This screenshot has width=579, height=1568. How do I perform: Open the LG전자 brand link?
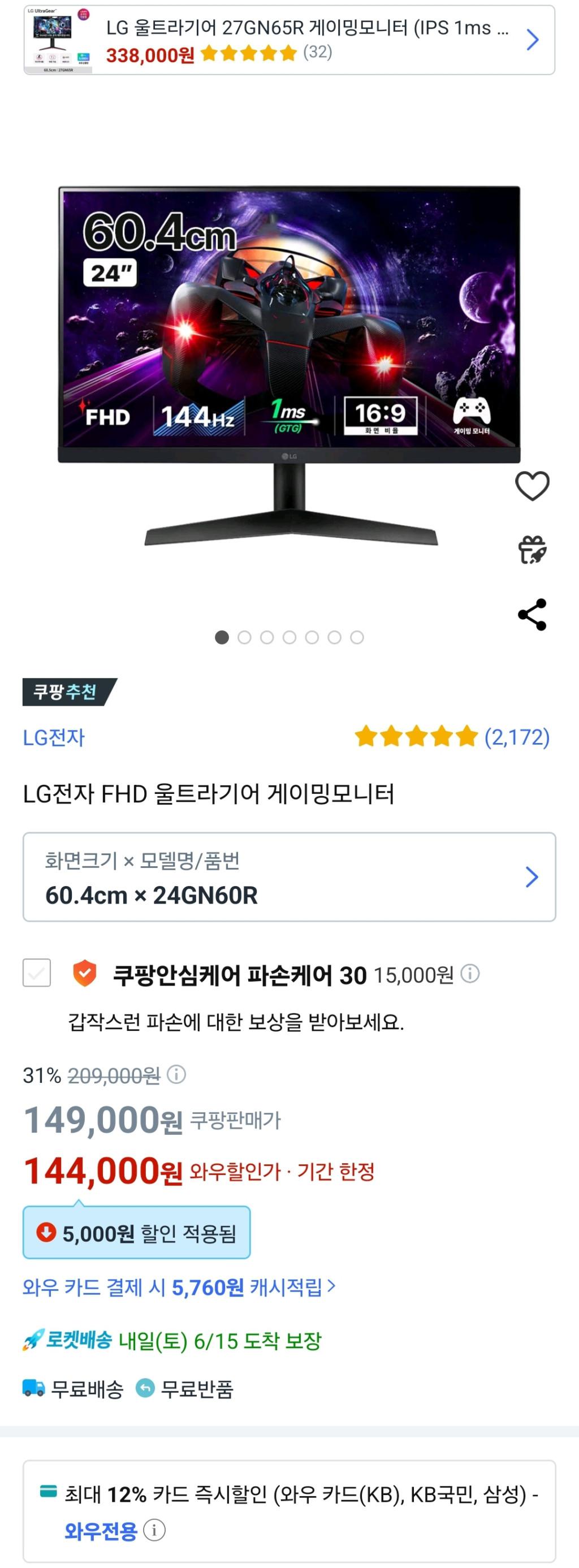click(x=54, y=737)
